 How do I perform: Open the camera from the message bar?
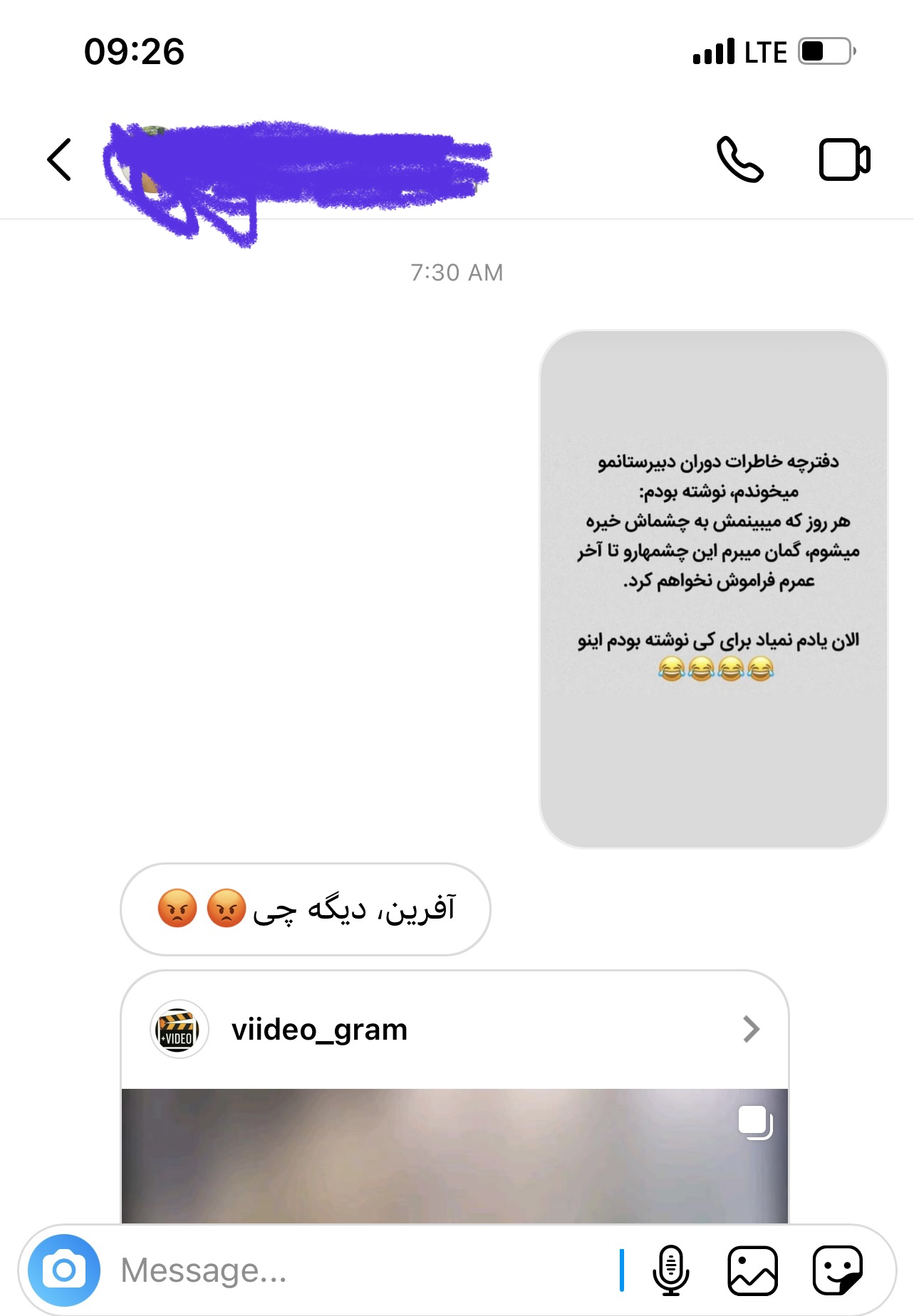click(x=64, y=1270)
